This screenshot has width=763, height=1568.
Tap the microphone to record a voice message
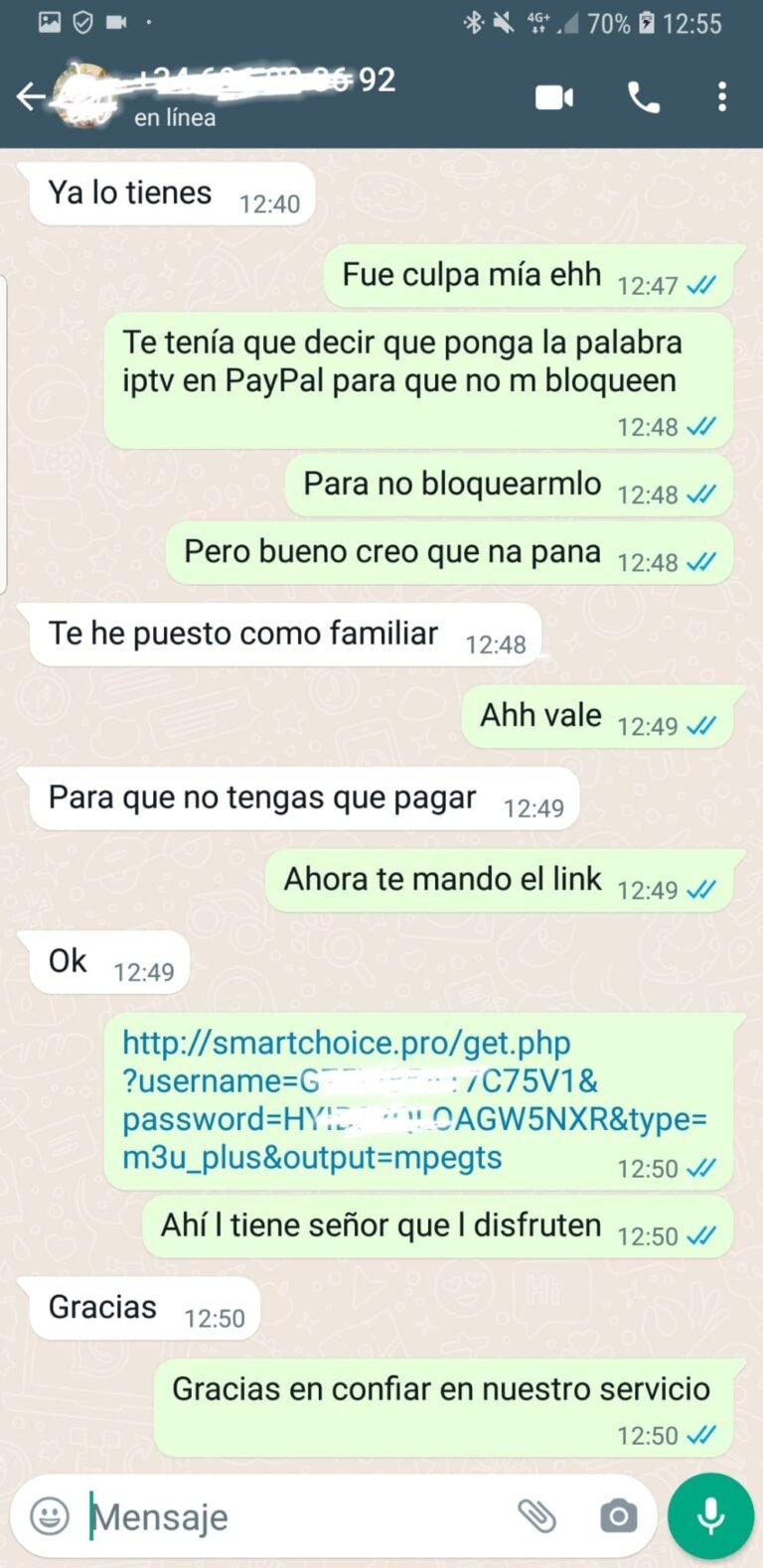pyautogui.click(x=710, y=1516)
